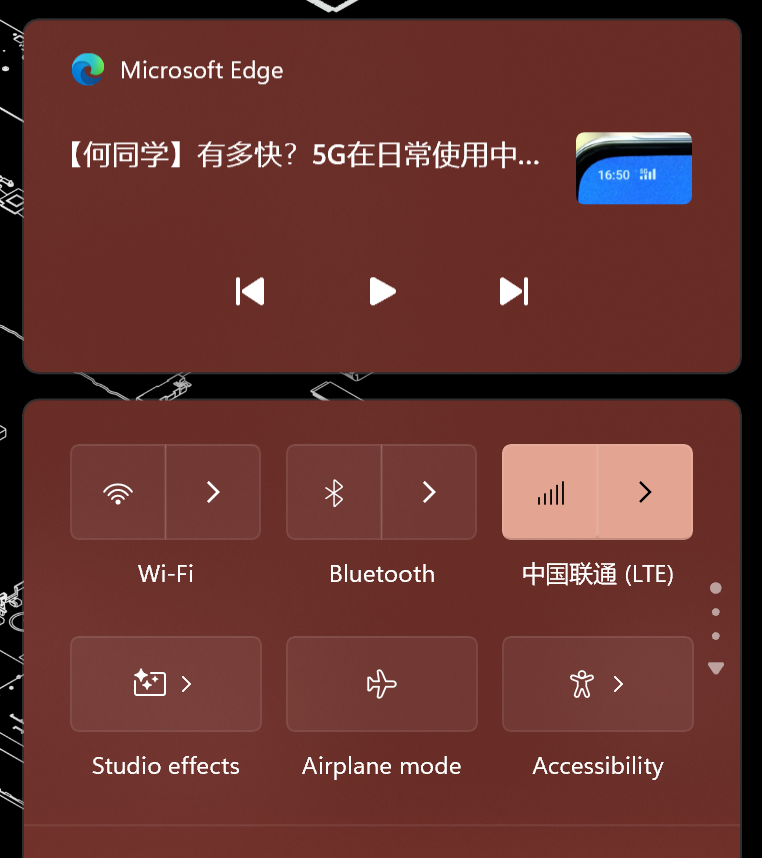Open Studio effects options
This screenshot has height=858, width=762.
pos(165,684)
